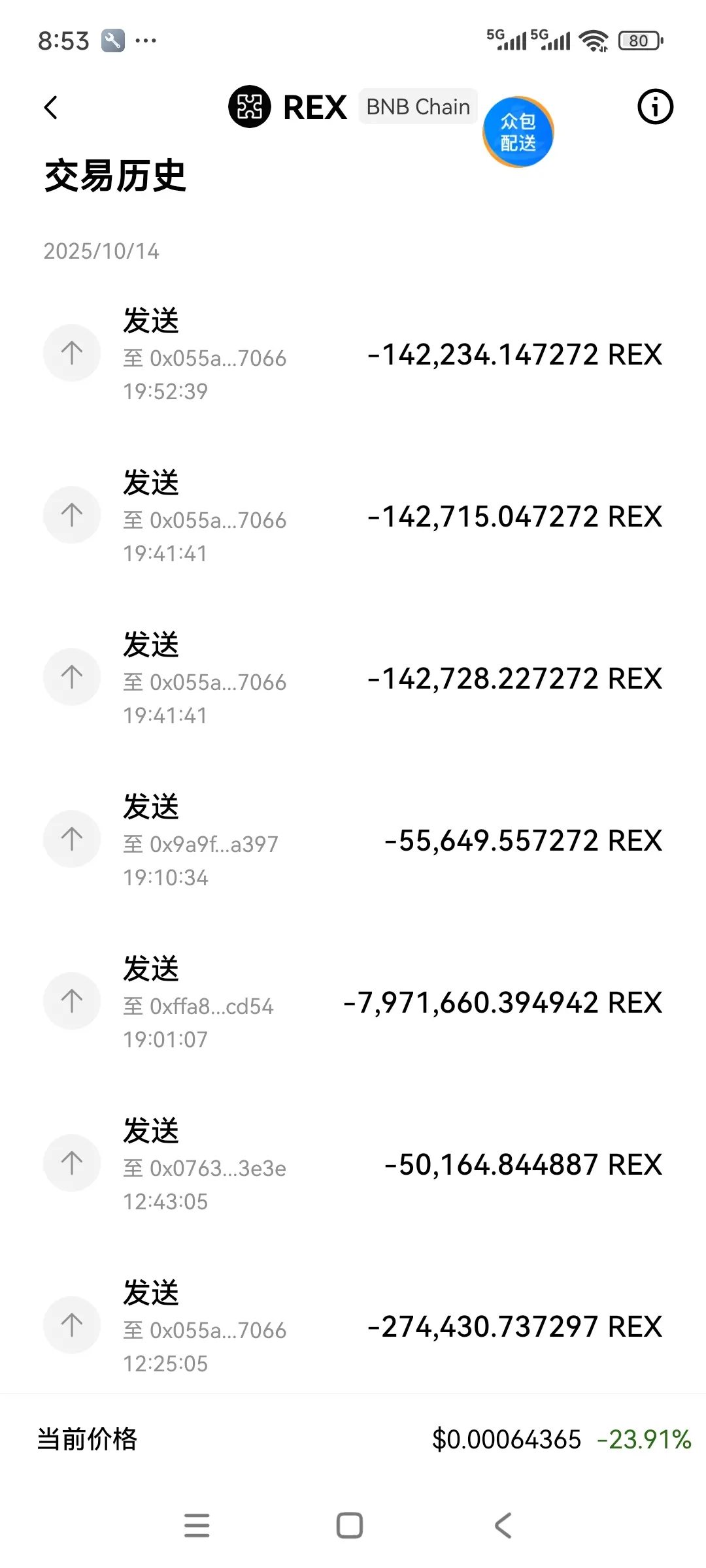The image size is (706, 1568).
Task: Open the -142,728.227272 REX send transaction
Action: coord(353,678)
